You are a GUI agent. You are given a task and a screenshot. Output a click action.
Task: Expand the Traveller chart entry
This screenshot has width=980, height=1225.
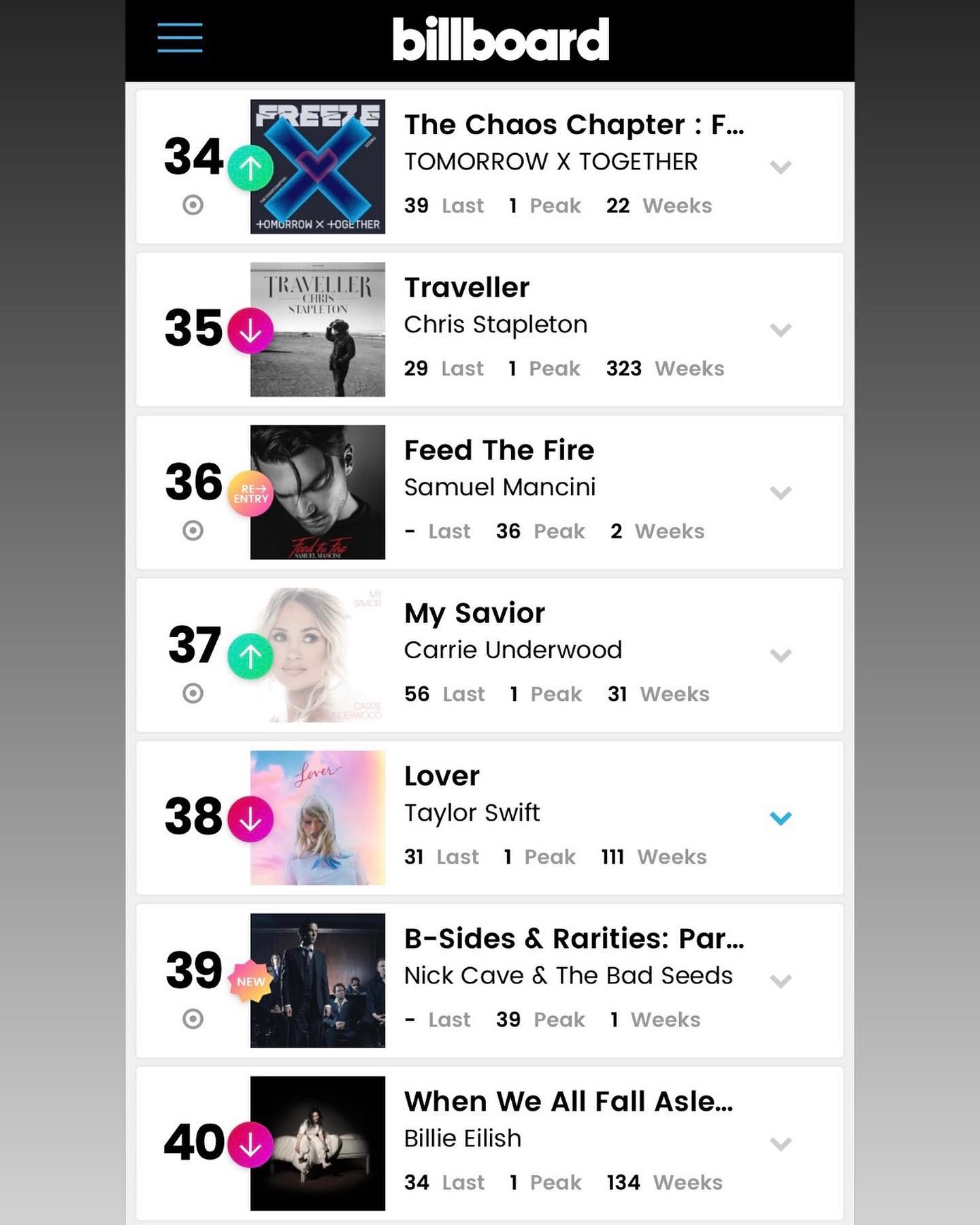(781, 329)
